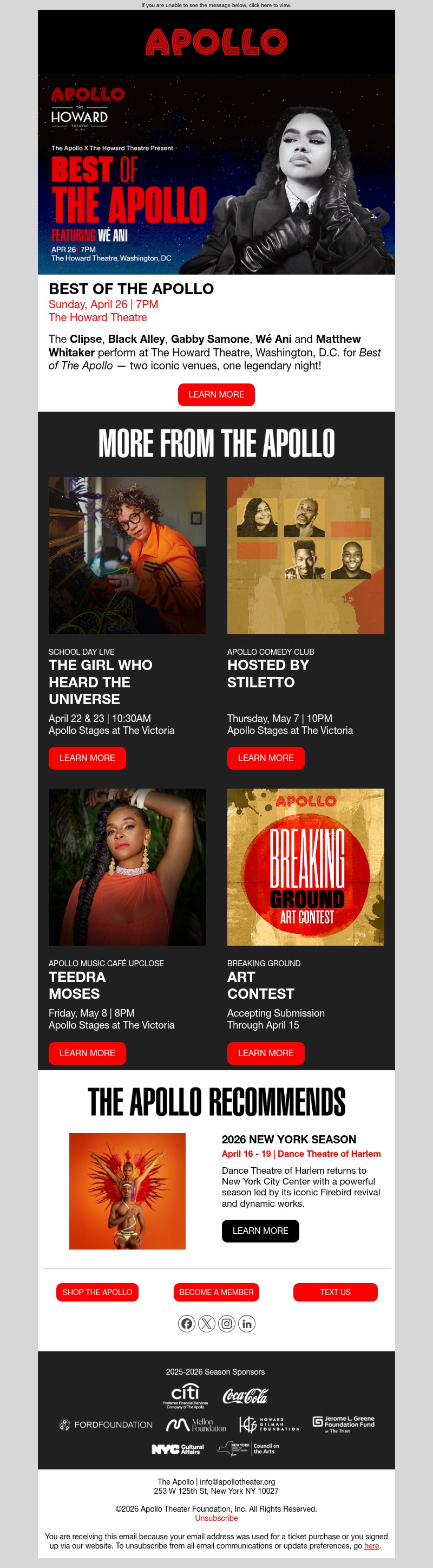Open Learn More for The Girl Who Heard The Universe
Viewport: 433px width, 1568px height.
[x=87, y=758]
